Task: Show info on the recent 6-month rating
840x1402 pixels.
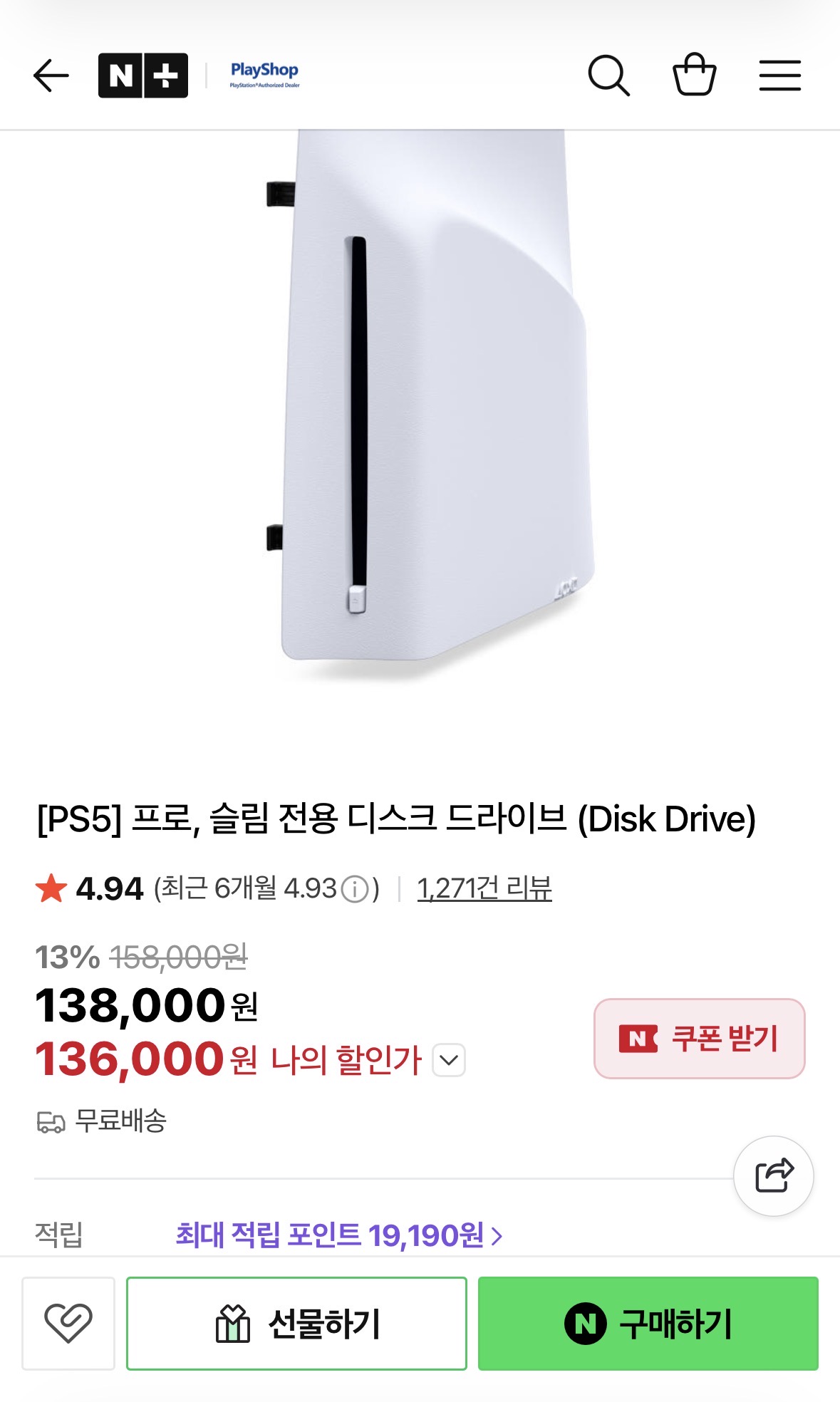Action: (354, 889)
